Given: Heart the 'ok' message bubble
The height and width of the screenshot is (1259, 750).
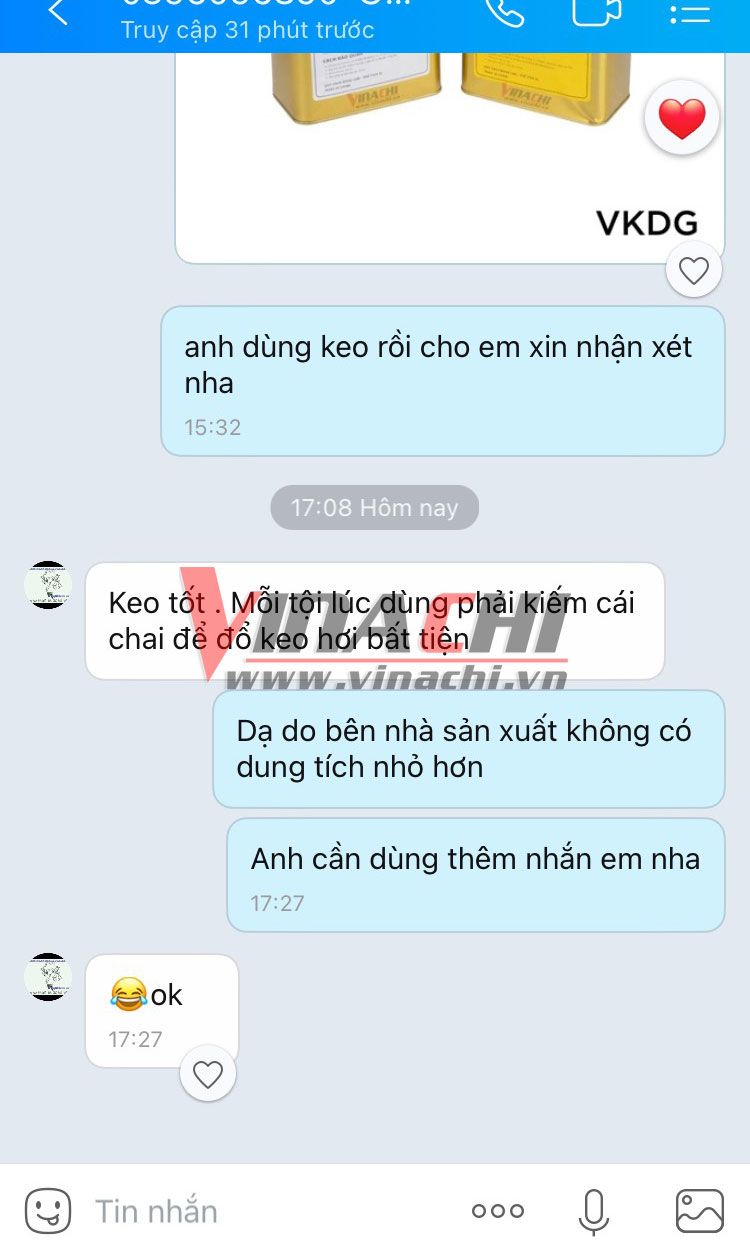Looking at the screenshot, I should click(x=208, y=1074).
